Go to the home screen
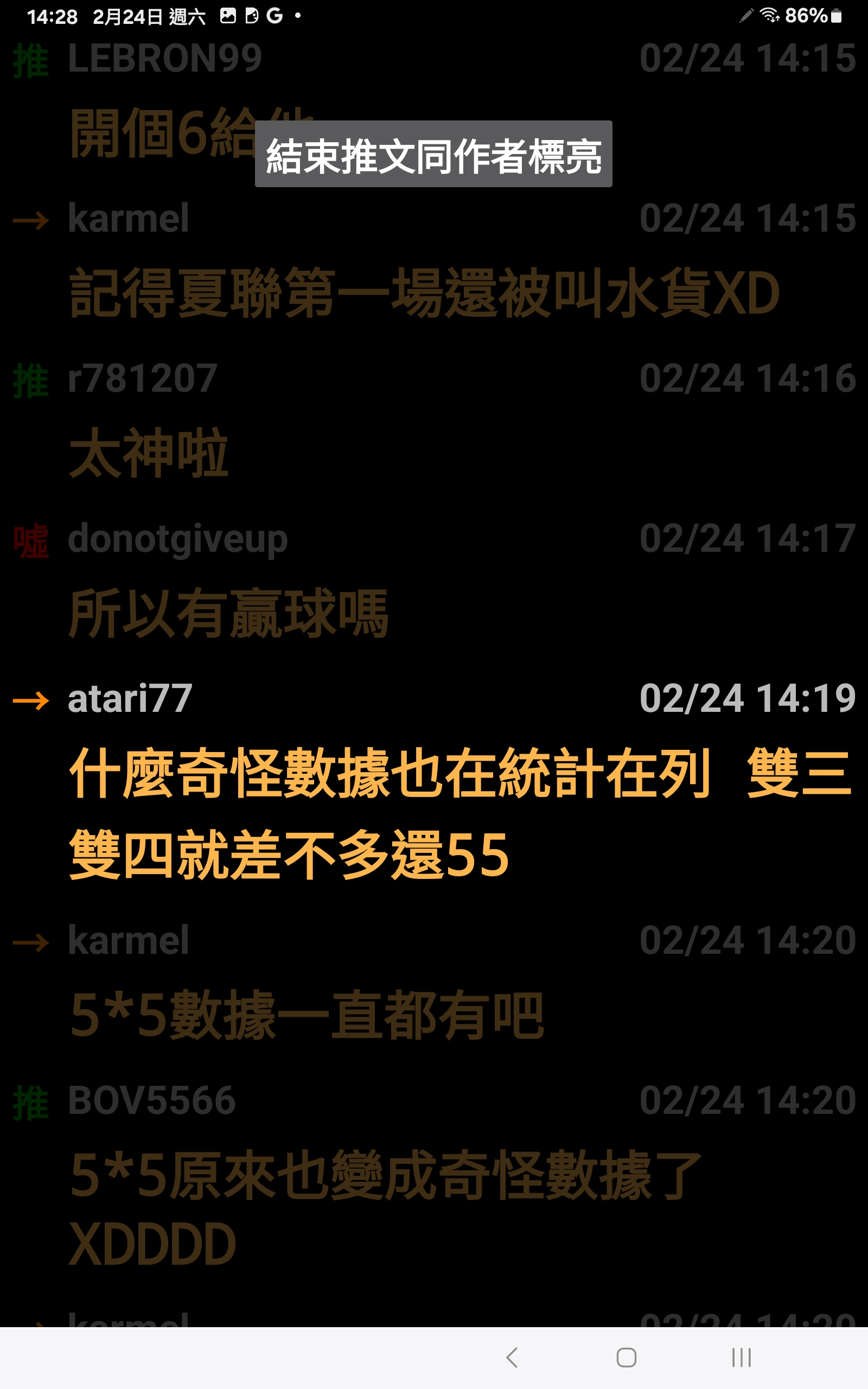The height and width of the screenshot is (1389, 868). pyautogui.click(x=626, y=1358)
